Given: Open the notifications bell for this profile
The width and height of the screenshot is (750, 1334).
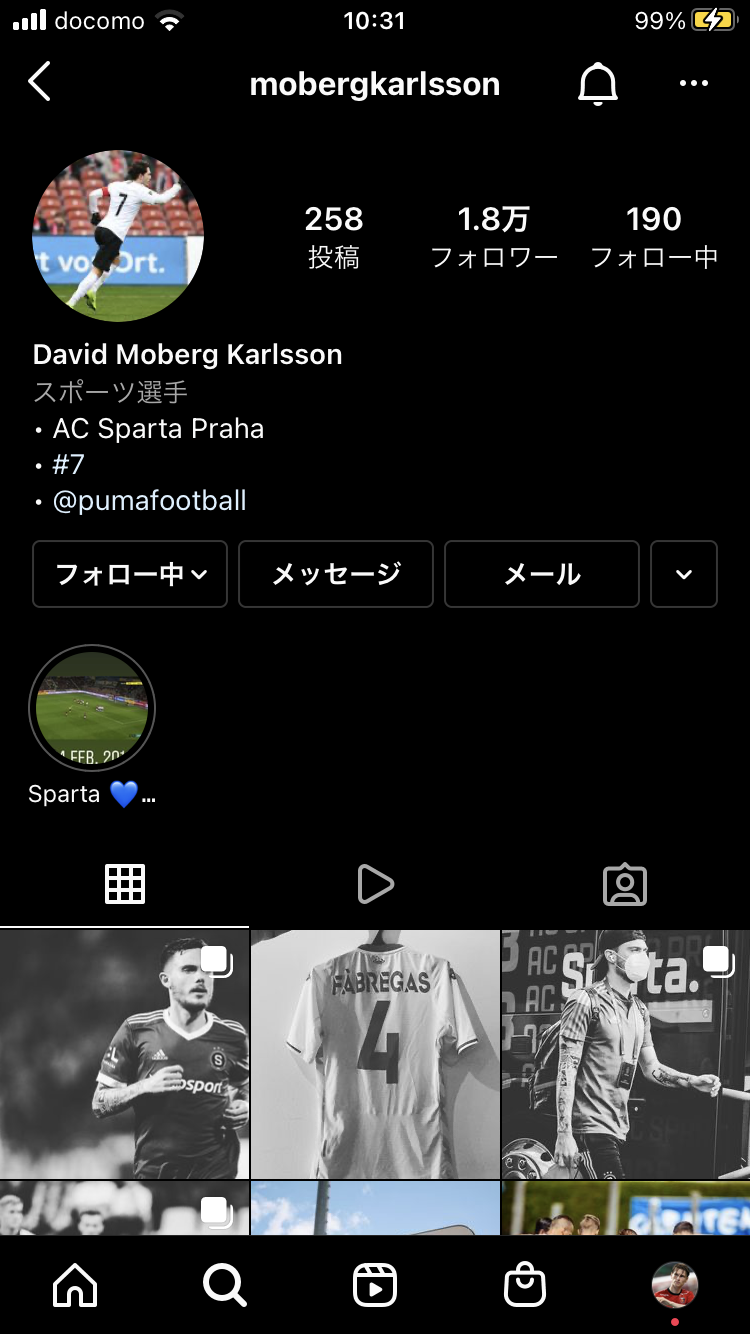Looking at the screenshot, I should tap(598, 84).
